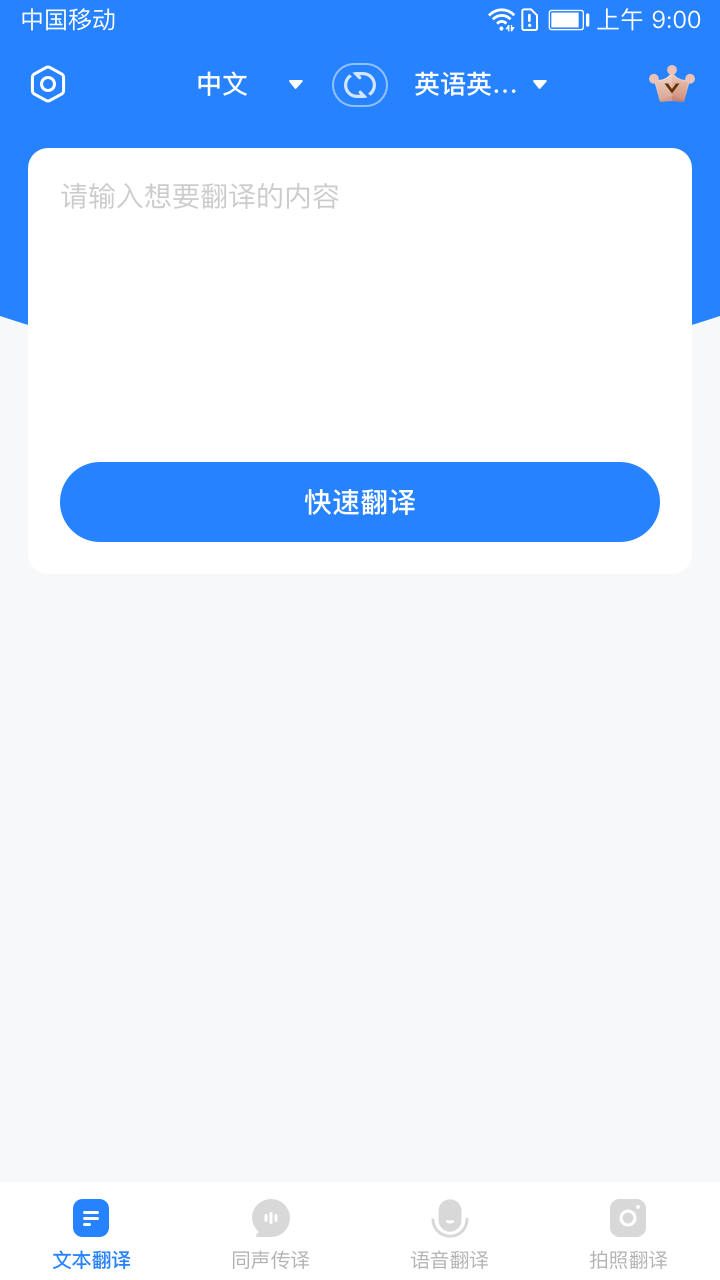The width and height of the screenshot is (720, 1280).
Task: Go to the 拍照翻译 tab
Action: [x=628, y=1233]
